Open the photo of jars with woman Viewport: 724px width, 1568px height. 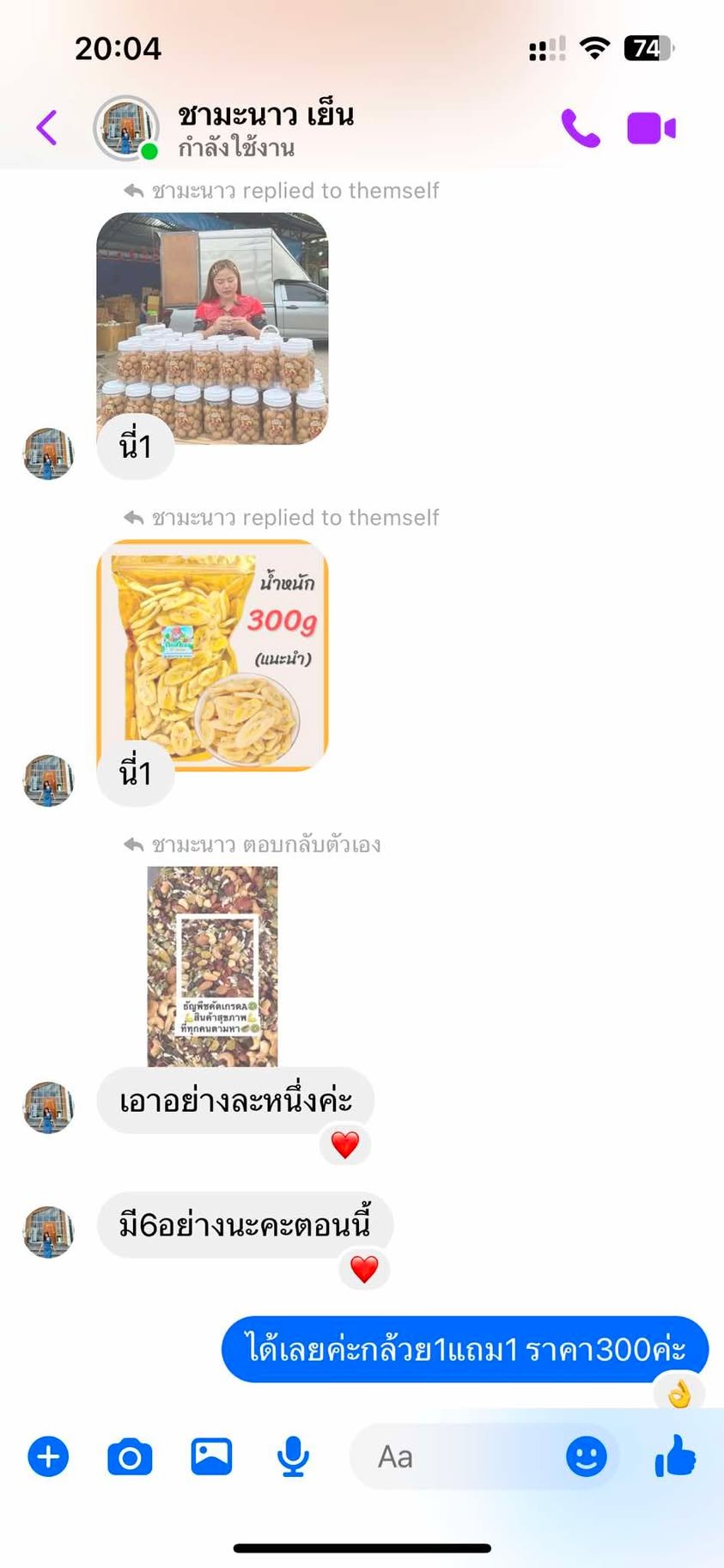point(212,328)
